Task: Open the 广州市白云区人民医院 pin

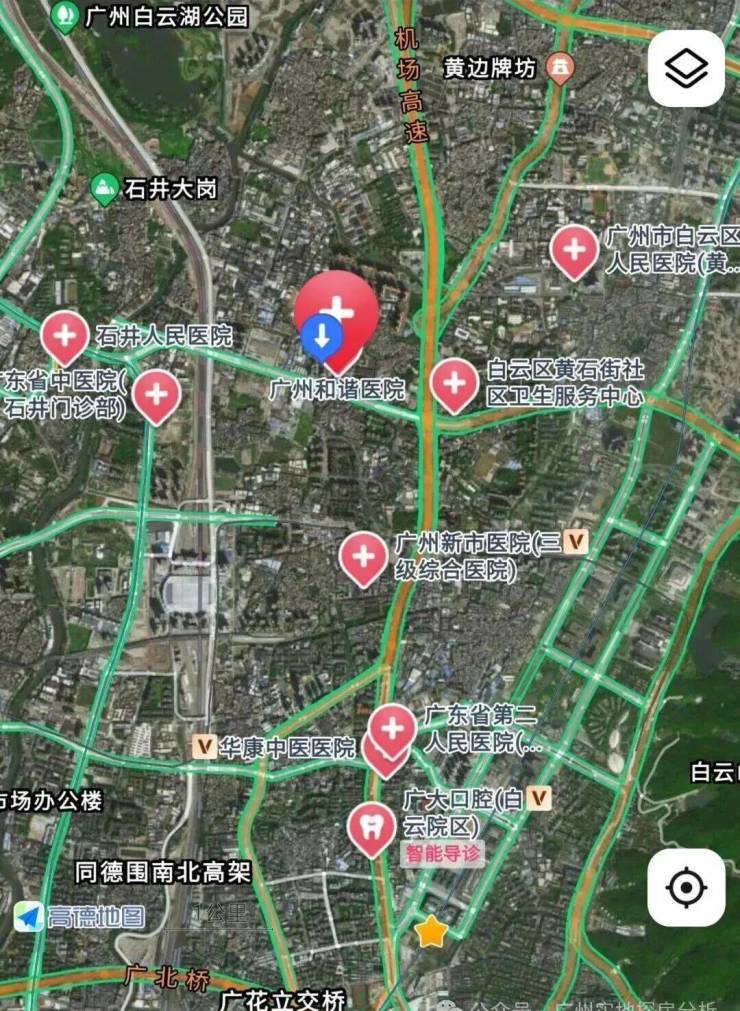Action: coord(574,249)
